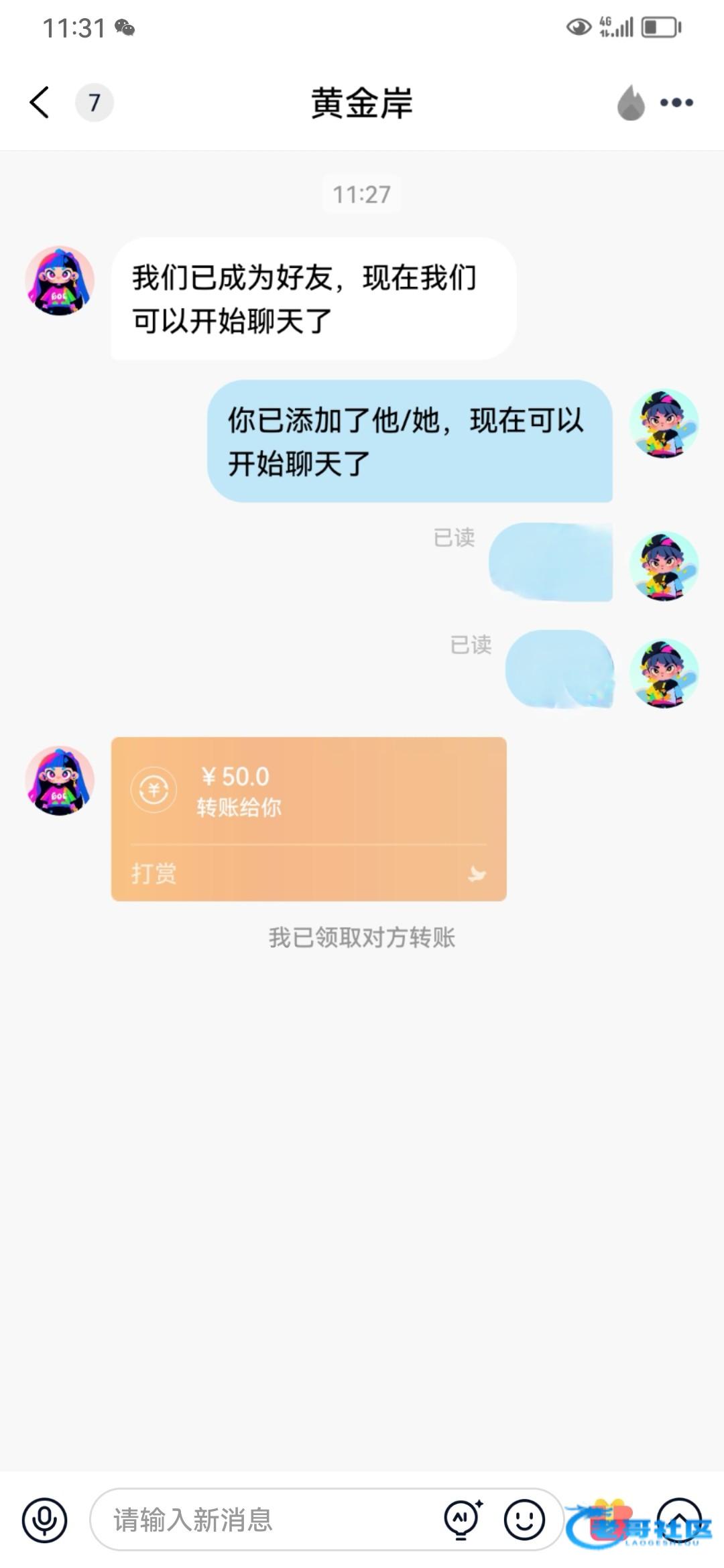Open the emoji picker
This screenshot has height=1568, width=724.
[524, 1519]
